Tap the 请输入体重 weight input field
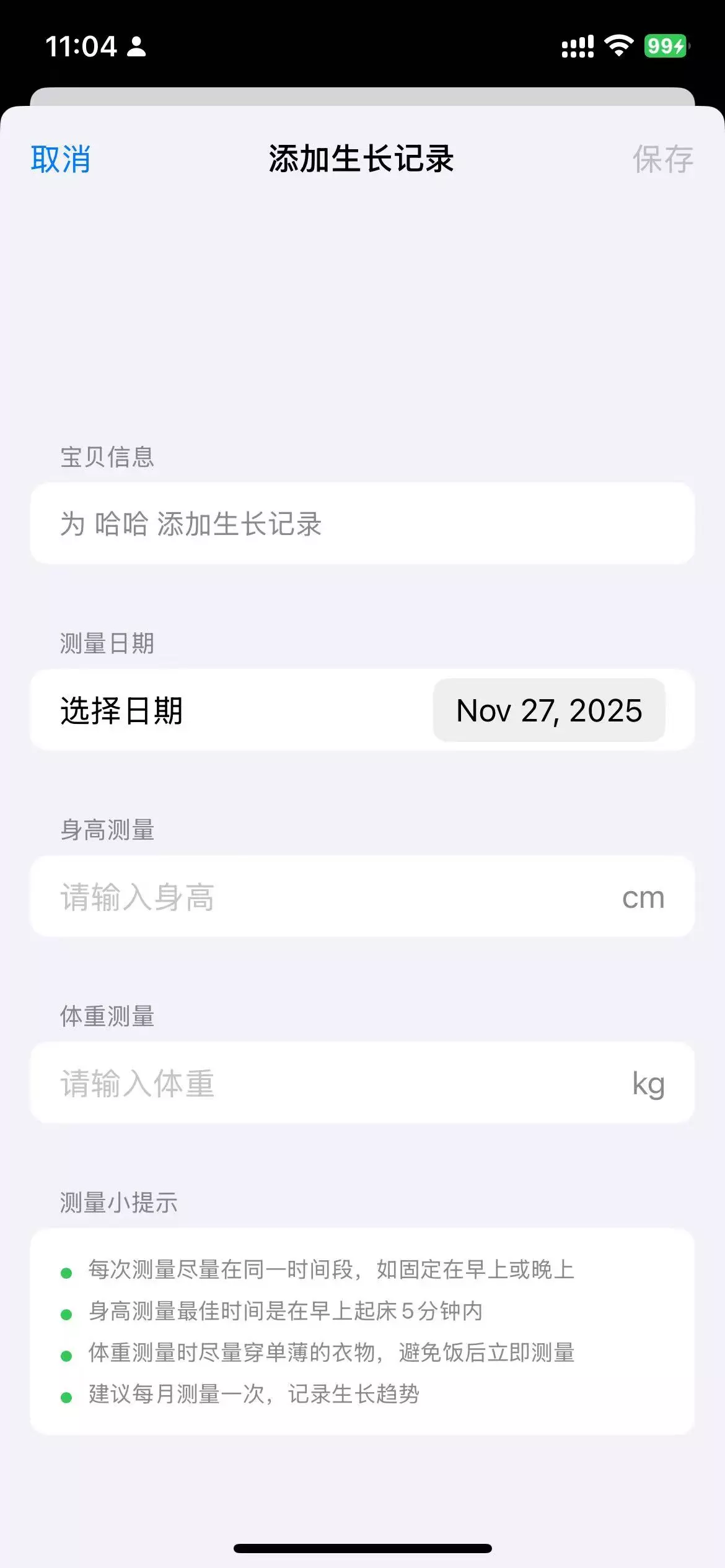725x1568 pixels. (x=248, y=1083)
